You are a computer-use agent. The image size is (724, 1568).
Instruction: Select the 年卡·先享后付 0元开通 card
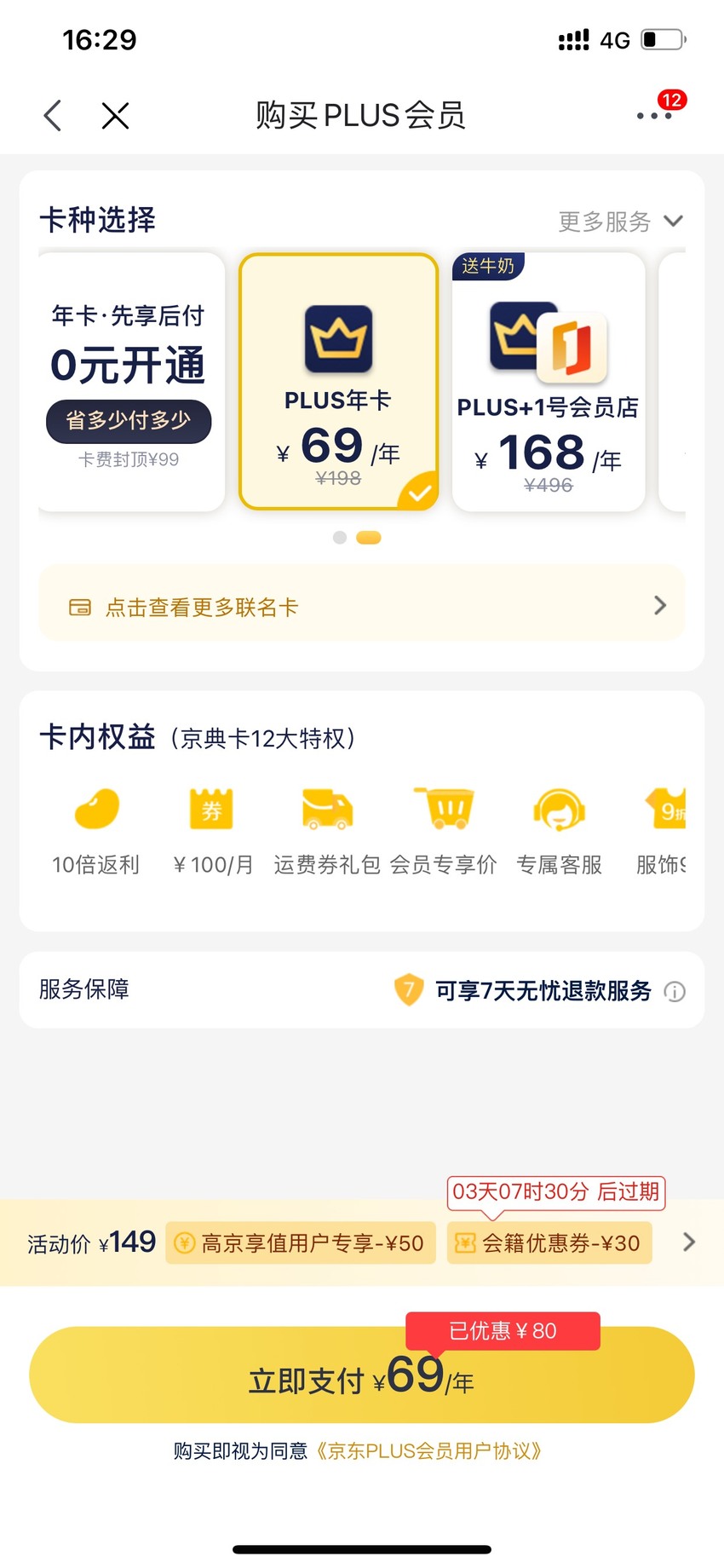pos(131,382)
